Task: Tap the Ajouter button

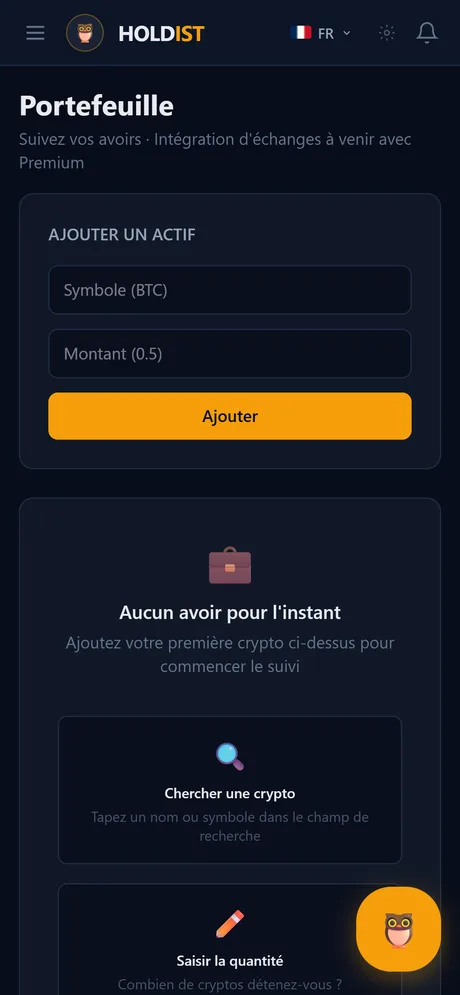Action: tap(230, 416)
